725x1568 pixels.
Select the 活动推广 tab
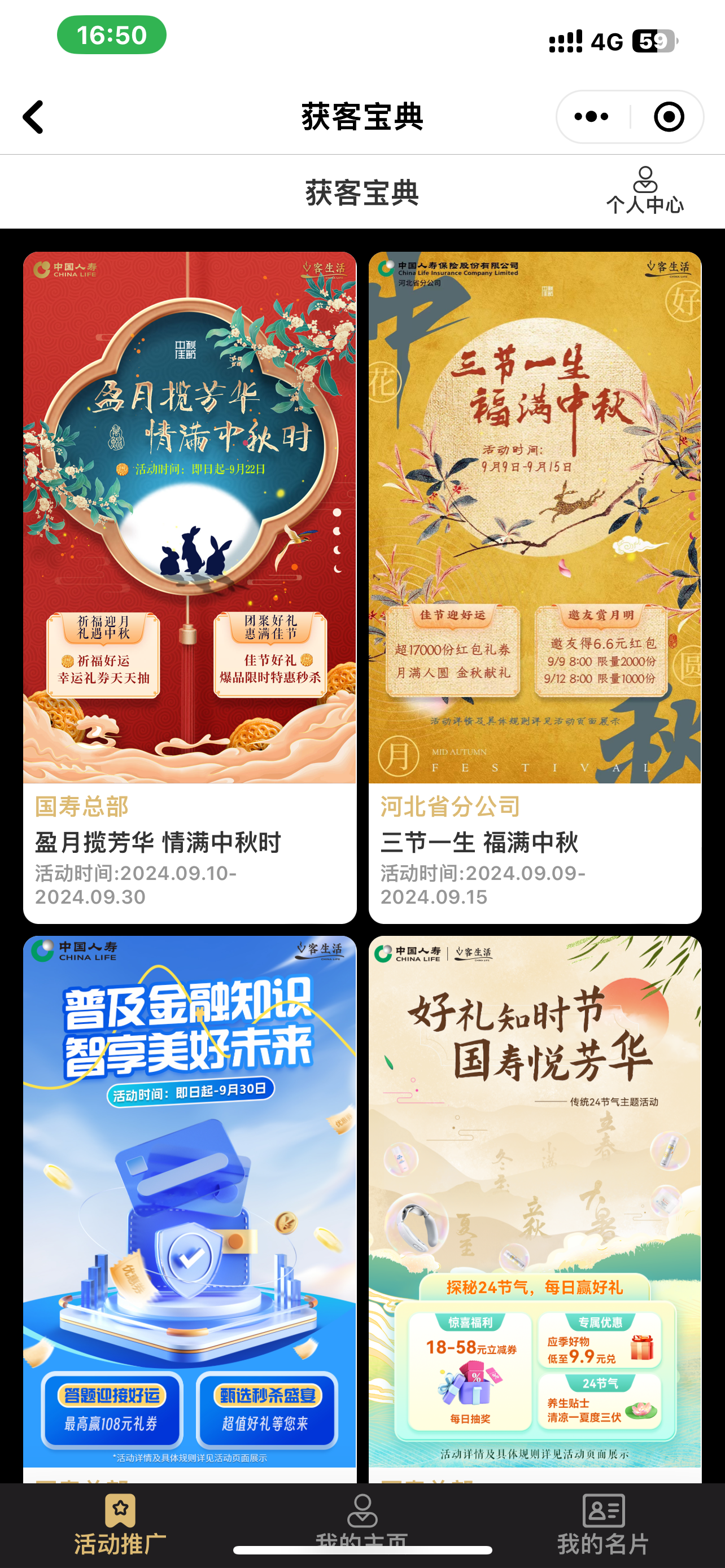pyautogui.click(x=120, y=1526)
